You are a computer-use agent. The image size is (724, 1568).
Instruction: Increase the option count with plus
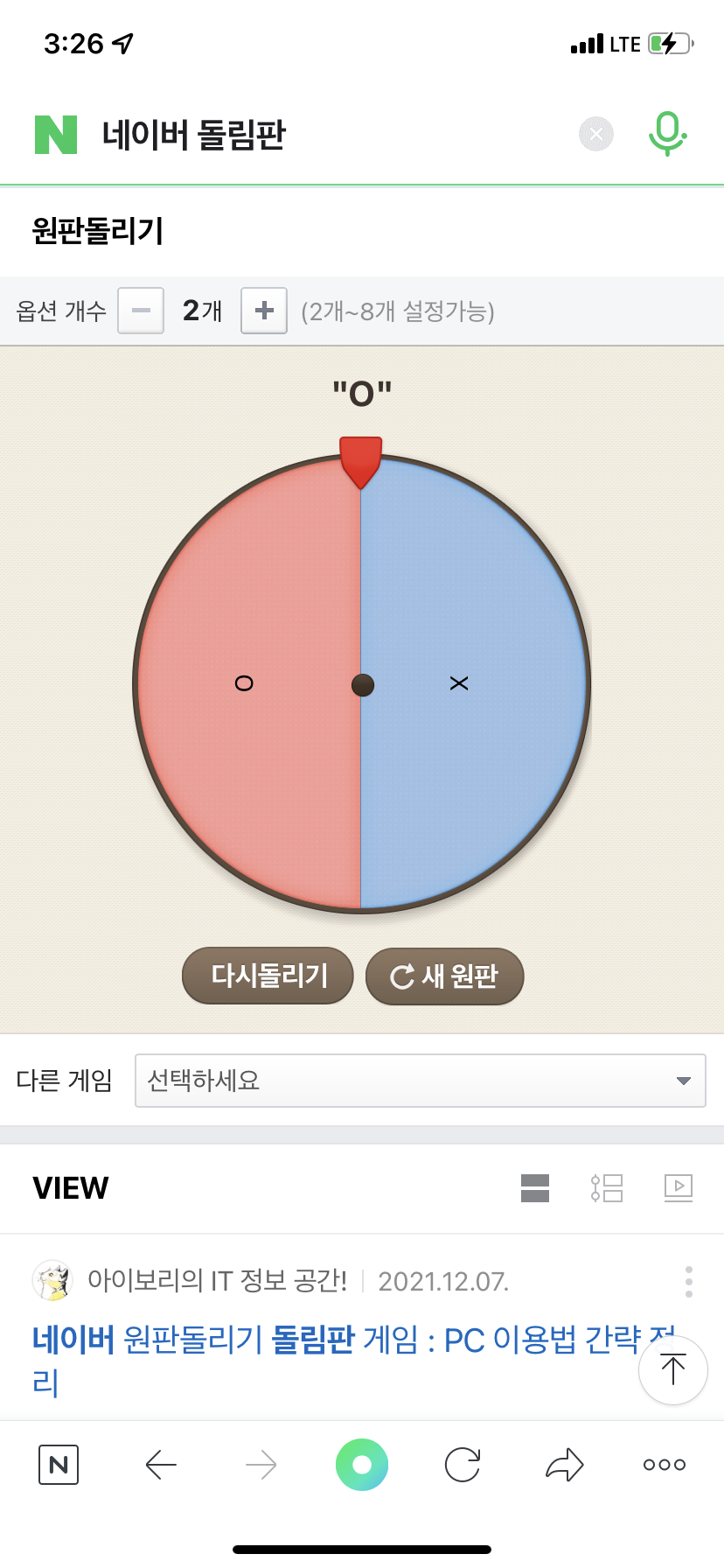point(264,311)
